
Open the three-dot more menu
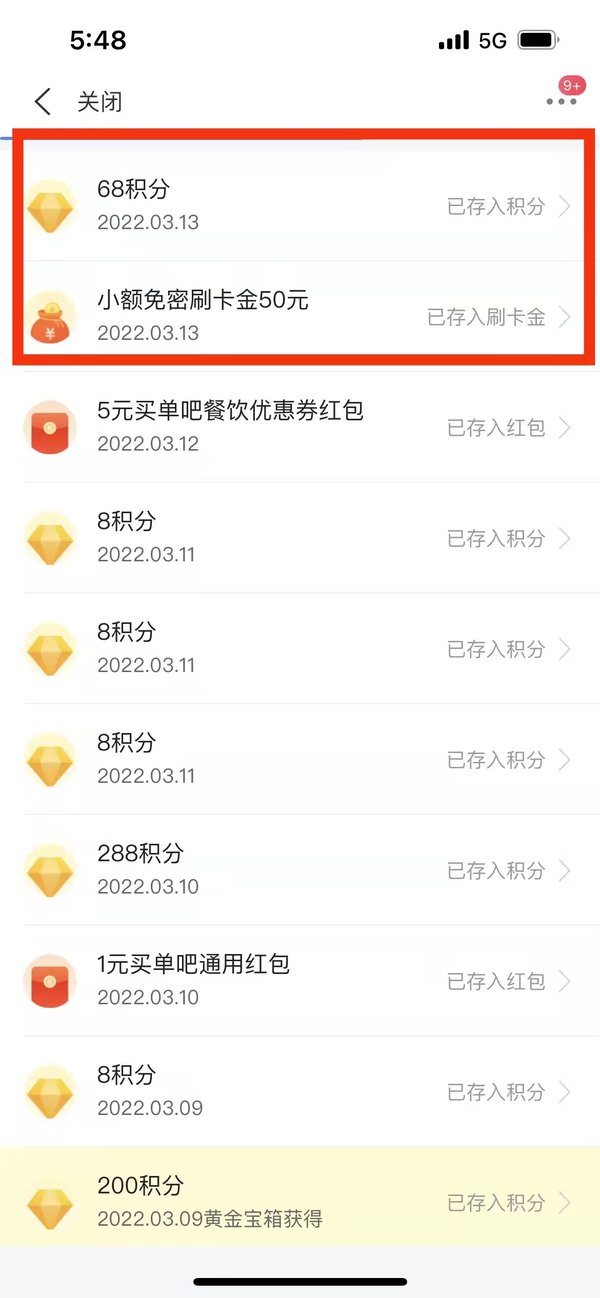(x=562, y=101)
